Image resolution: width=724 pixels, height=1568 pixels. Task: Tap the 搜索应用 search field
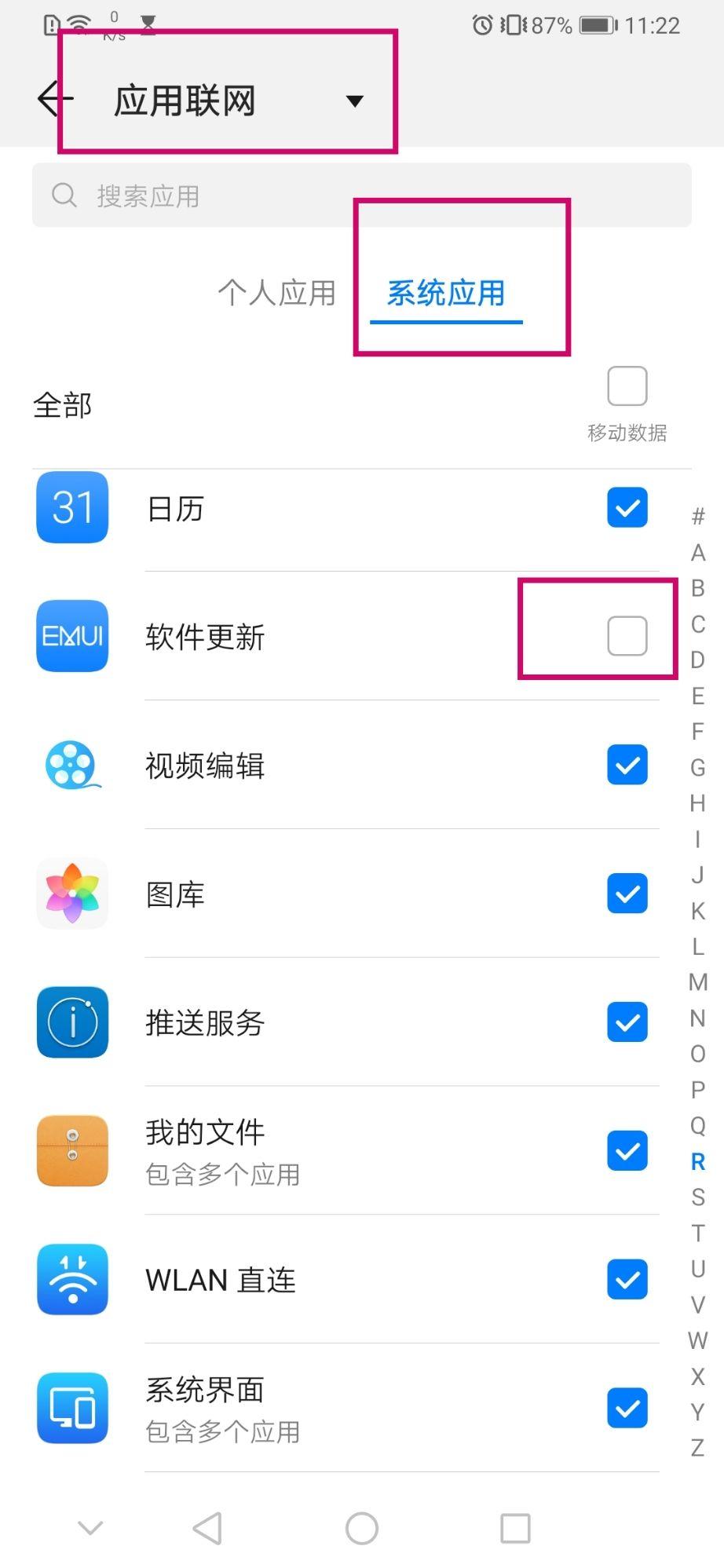point(361,196)
